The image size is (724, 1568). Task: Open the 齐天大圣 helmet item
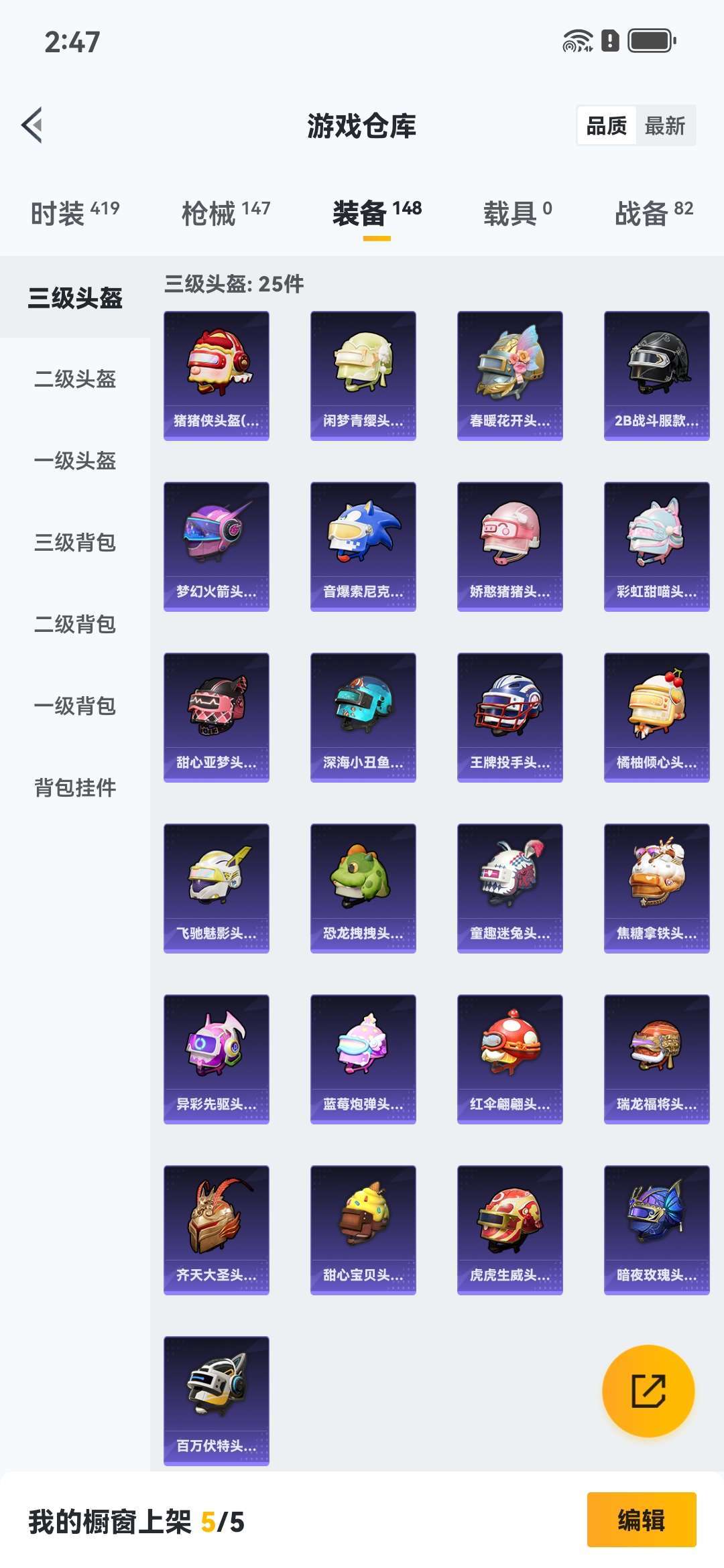(217, 1230)
